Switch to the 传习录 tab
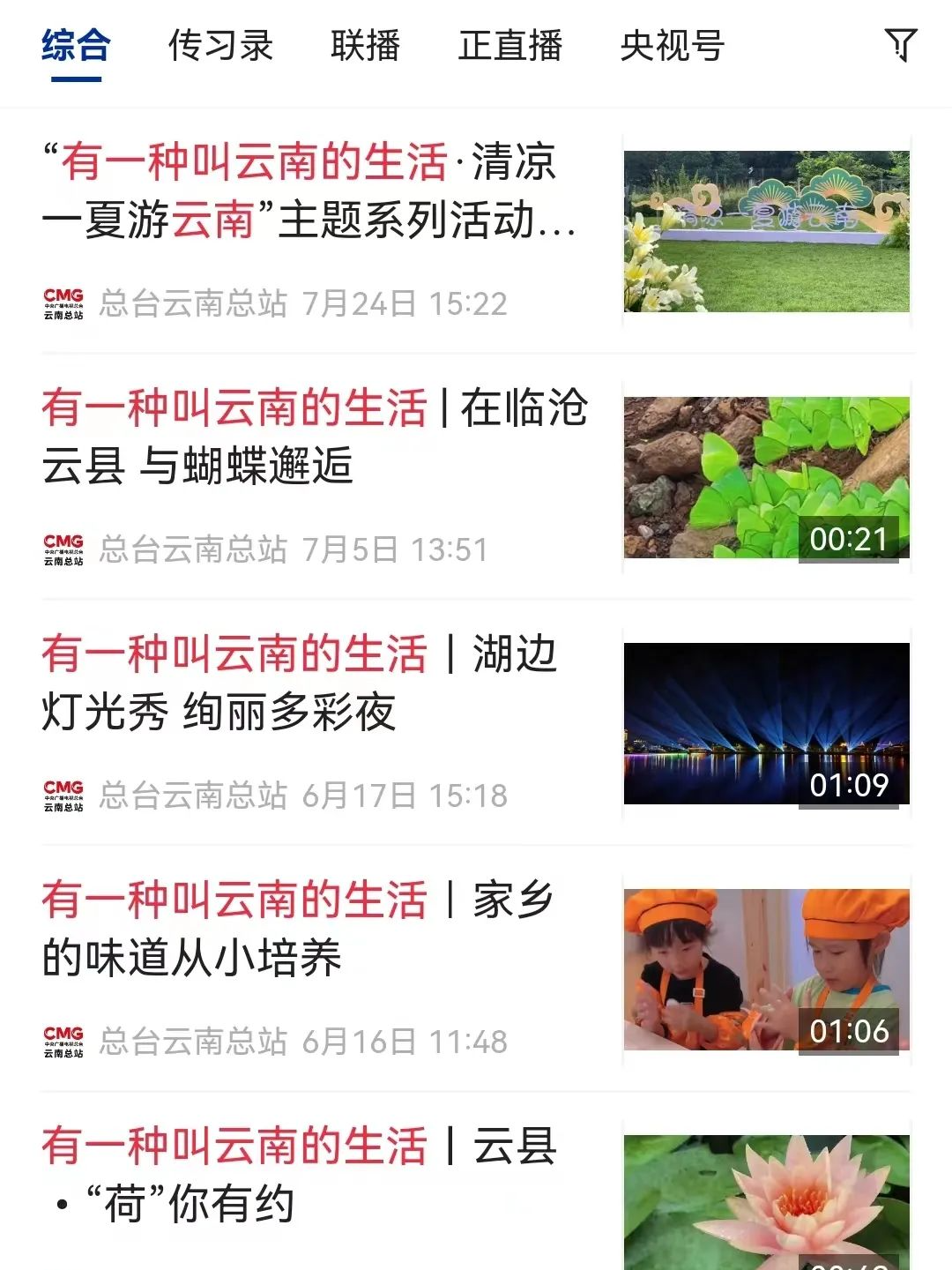The image size is (952, 1270). coord(220,46)
